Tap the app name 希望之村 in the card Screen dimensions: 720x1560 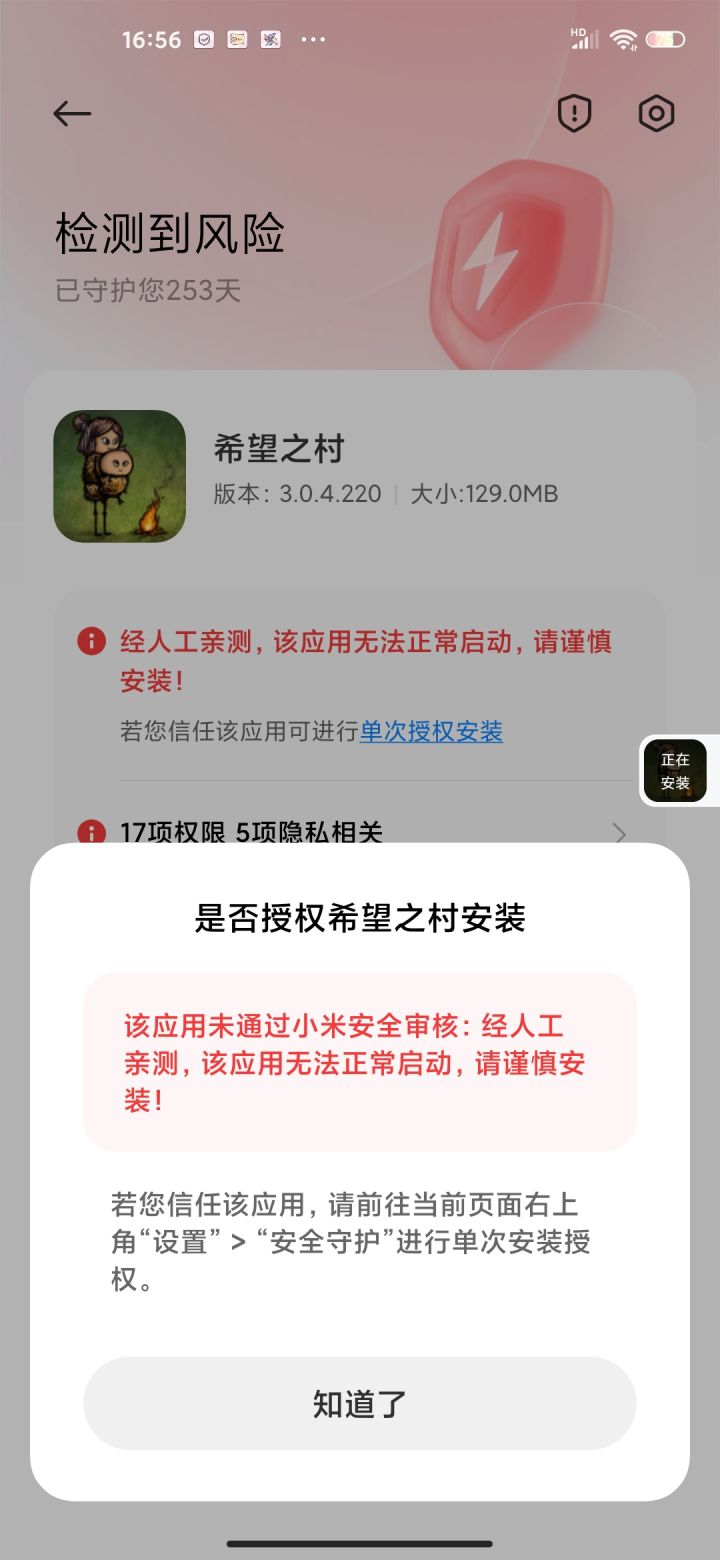point(280,449)
